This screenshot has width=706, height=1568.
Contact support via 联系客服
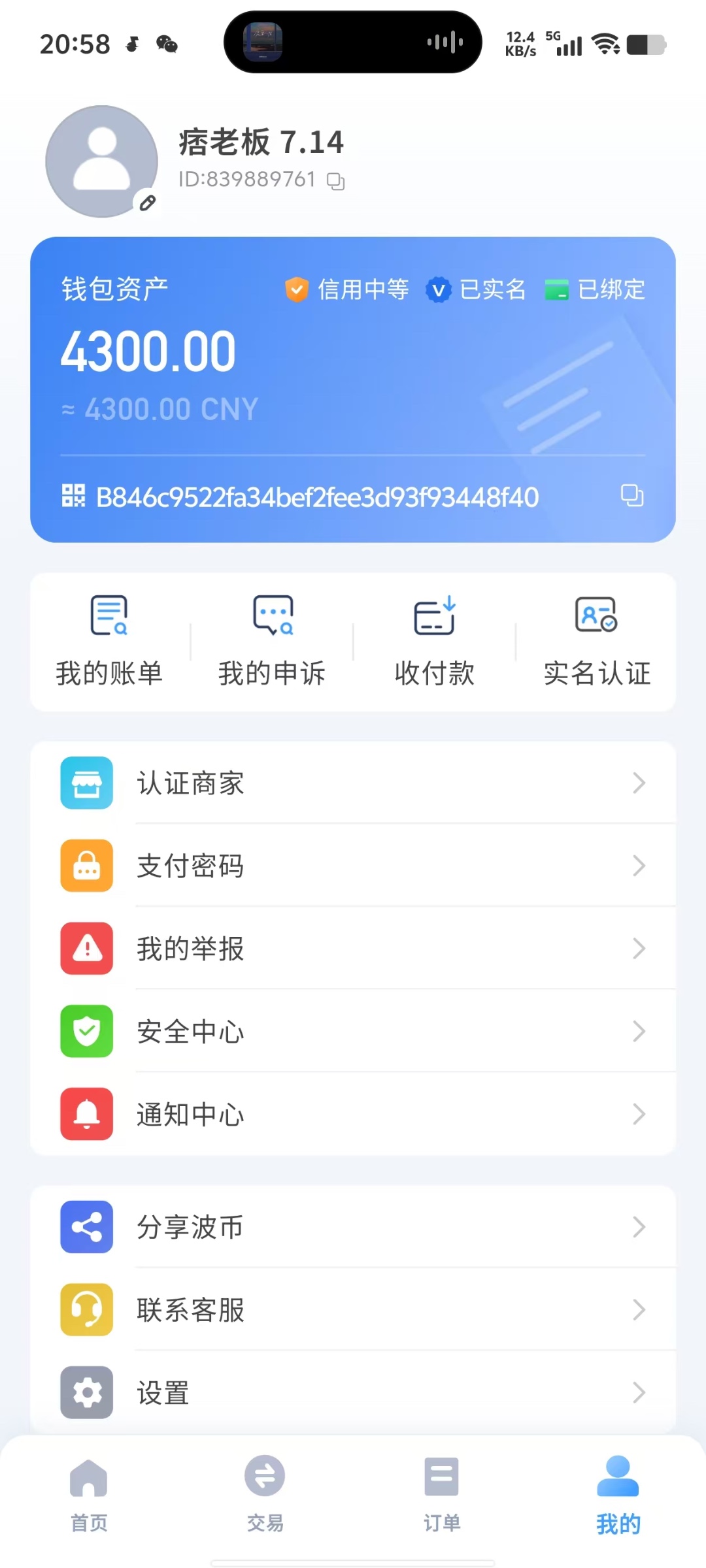[353, 1310]
